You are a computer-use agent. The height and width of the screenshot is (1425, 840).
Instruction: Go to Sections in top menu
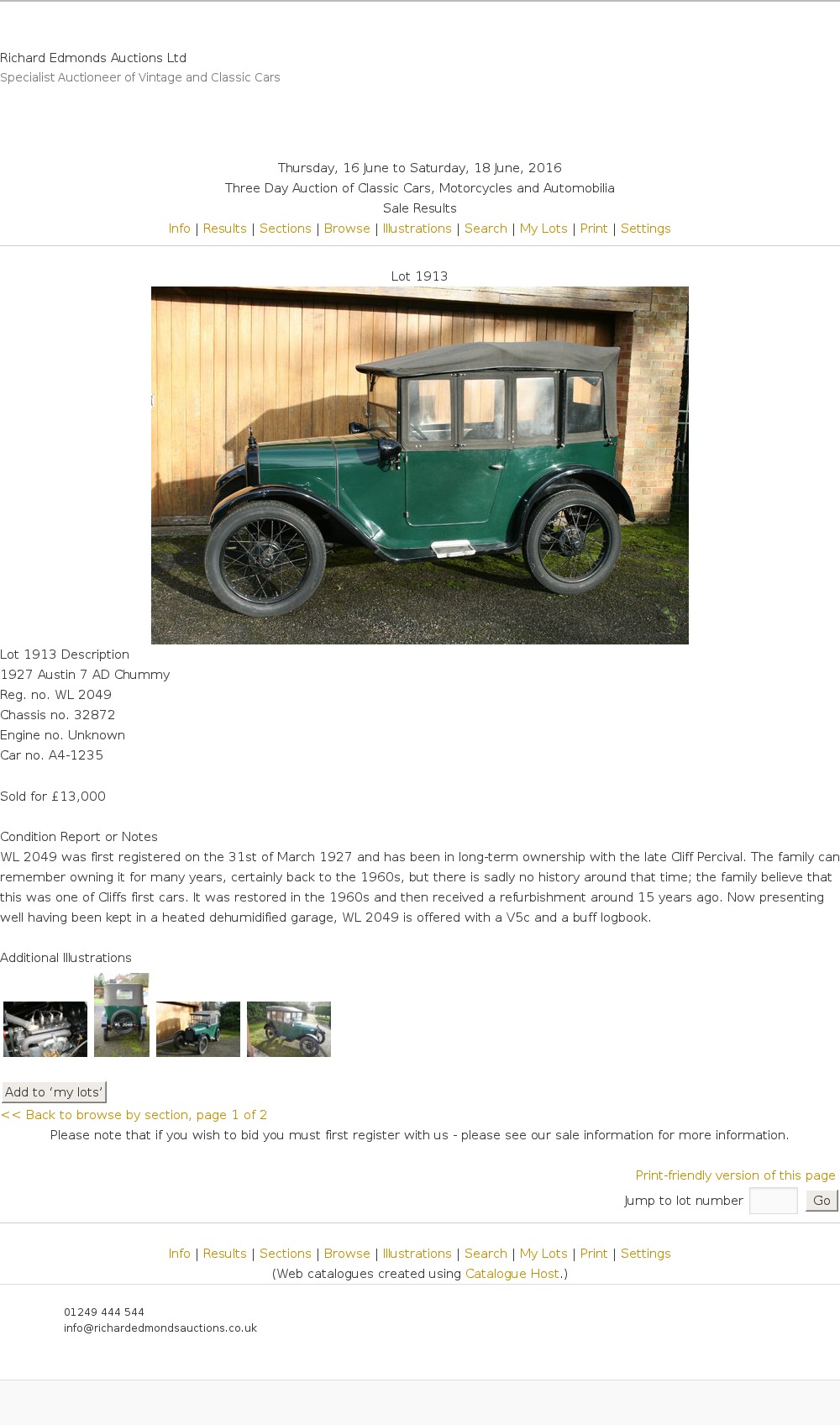tap(285, 229)
